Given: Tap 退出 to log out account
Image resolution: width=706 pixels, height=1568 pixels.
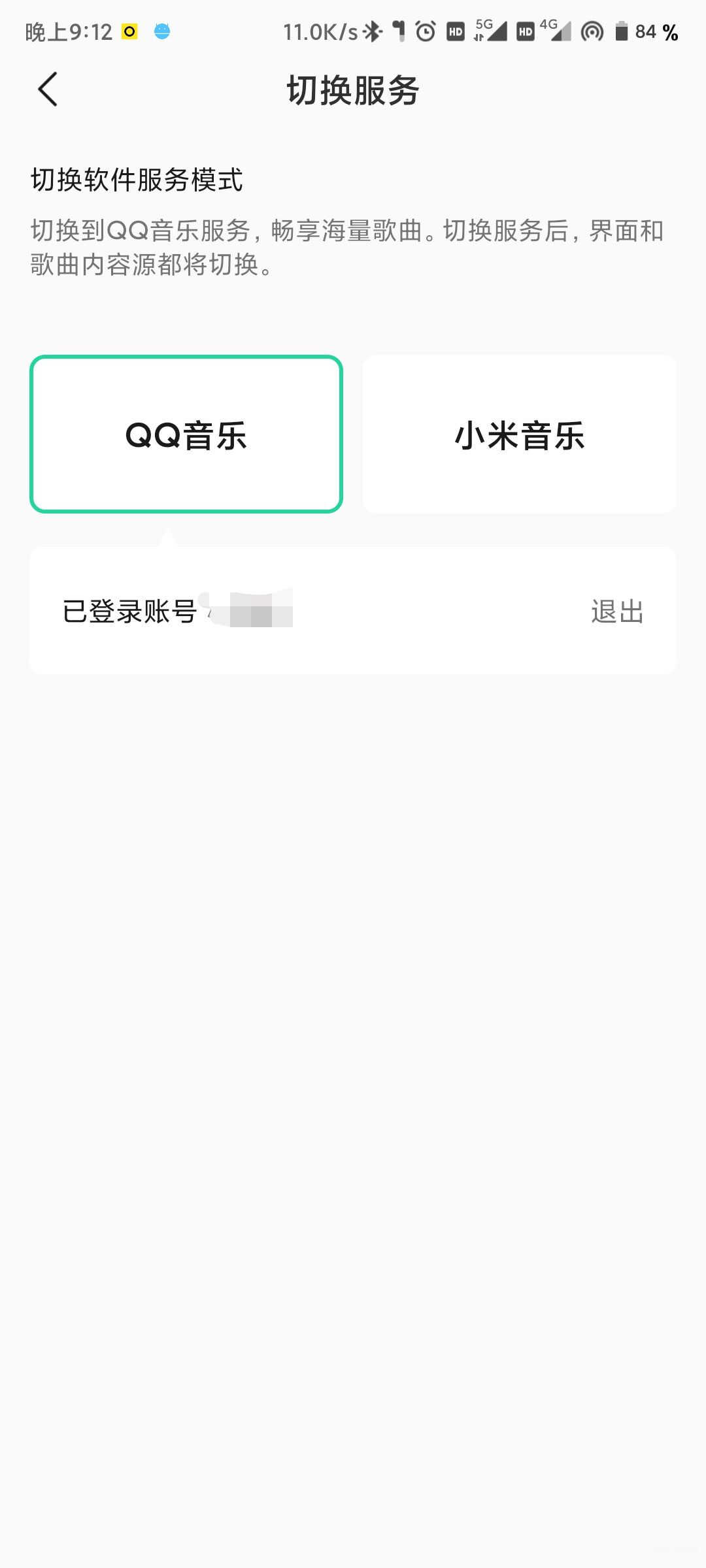Looking at the screenshot, I should click(617, 612).
